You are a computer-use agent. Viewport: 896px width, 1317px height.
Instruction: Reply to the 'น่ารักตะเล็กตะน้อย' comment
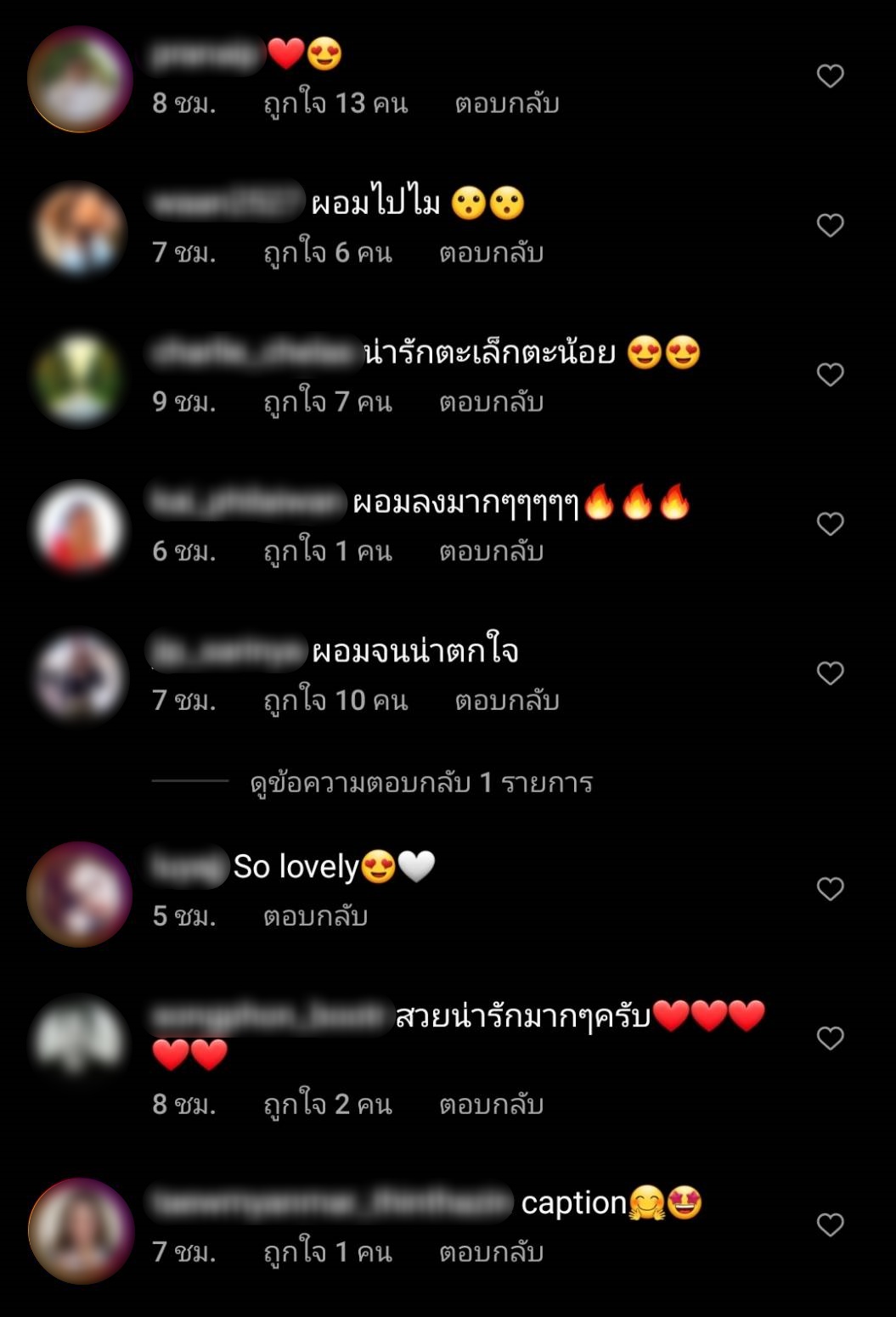click(x=491, y=402)
